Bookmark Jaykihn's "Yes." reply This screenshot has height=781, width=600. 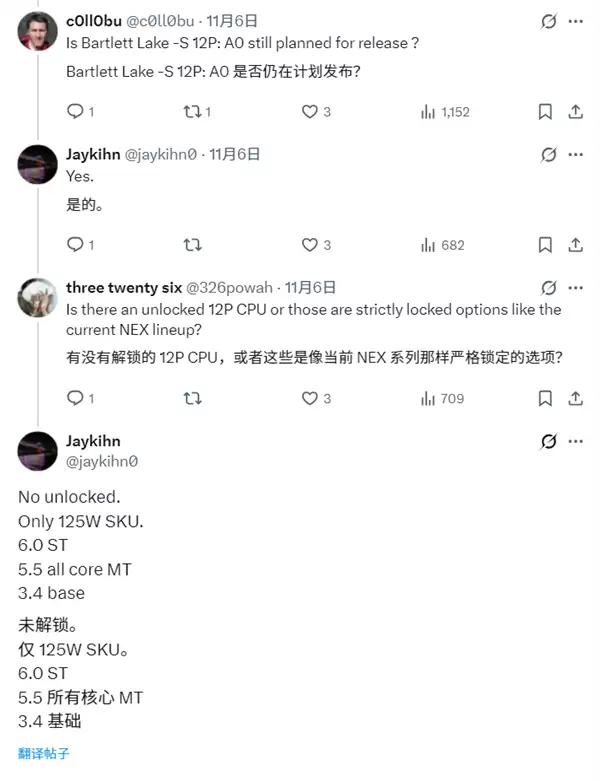point(546,245)
